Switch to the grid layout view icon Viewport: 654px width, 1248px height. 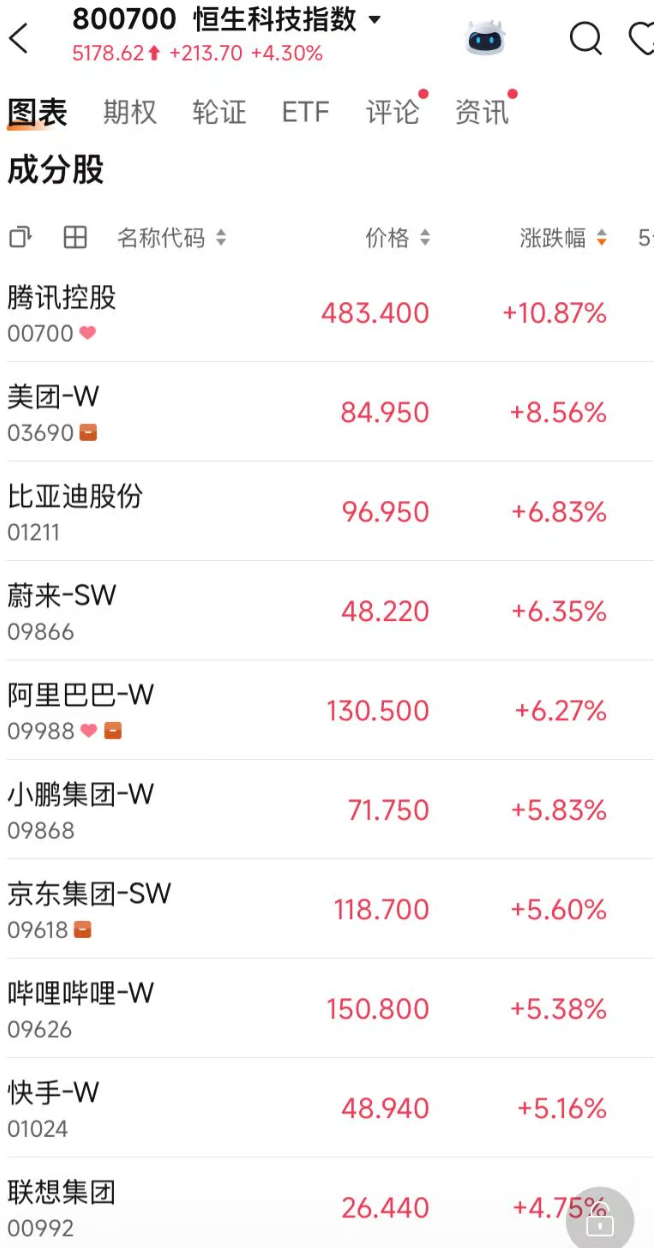[x=75, y=237]
